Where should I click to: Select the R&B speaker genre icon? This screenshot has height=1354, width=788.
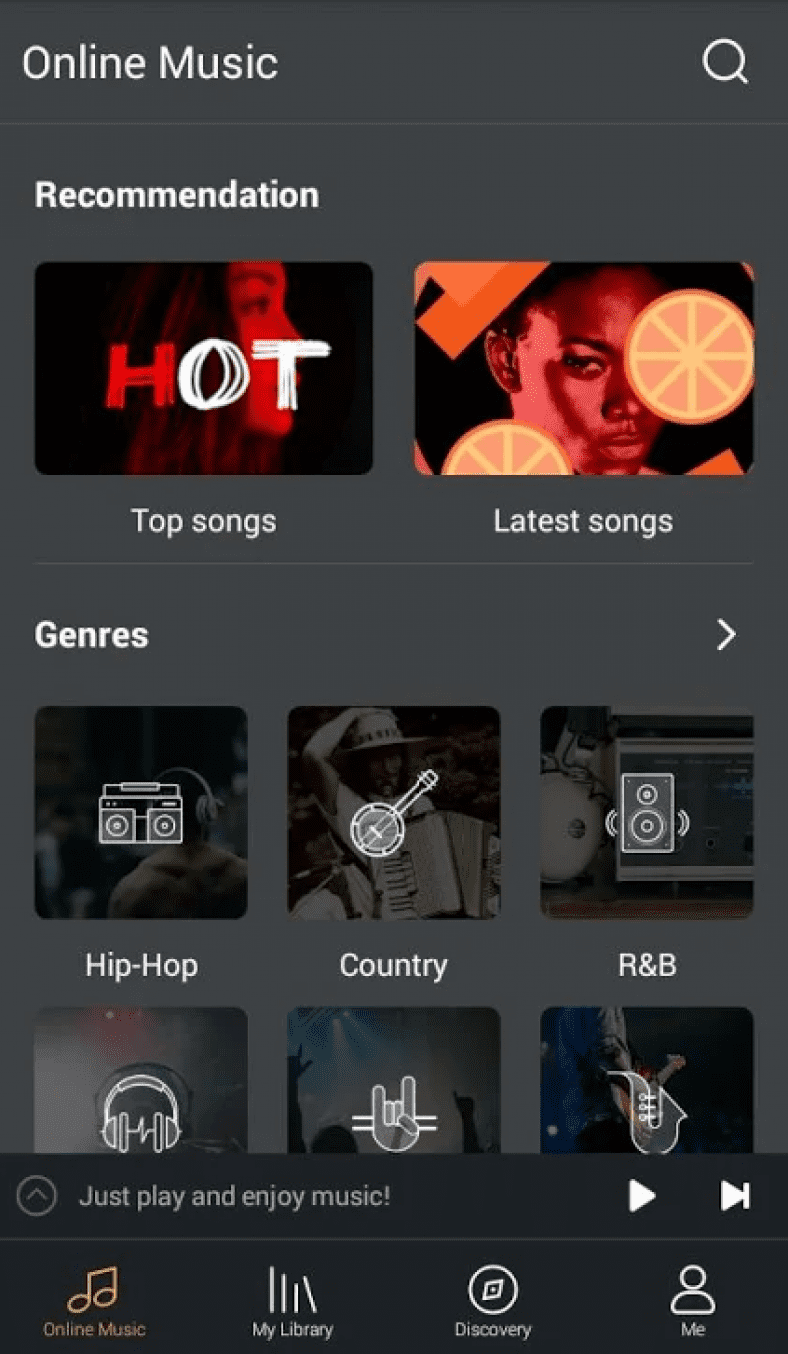pos(646,813)
